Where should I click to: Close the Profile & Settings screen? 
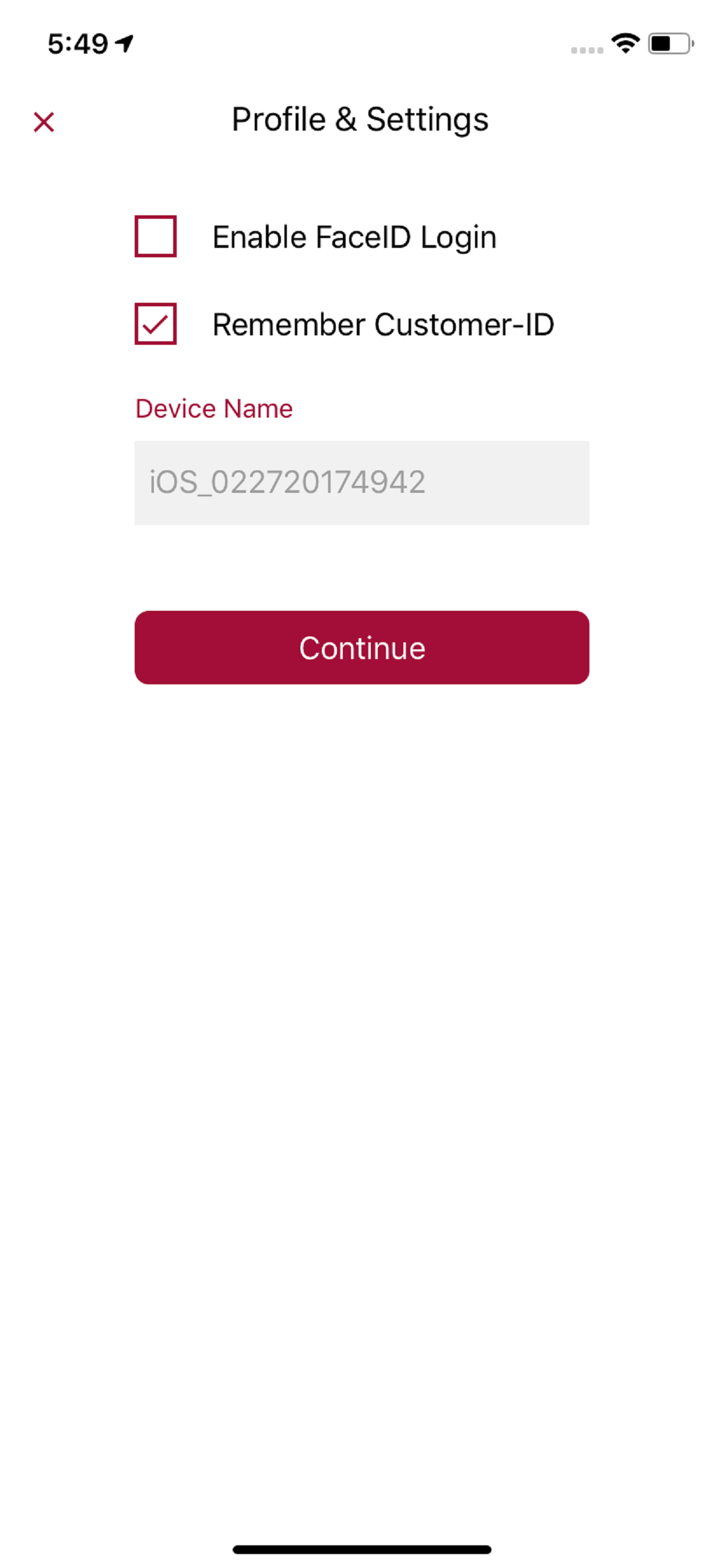[44, 122]
